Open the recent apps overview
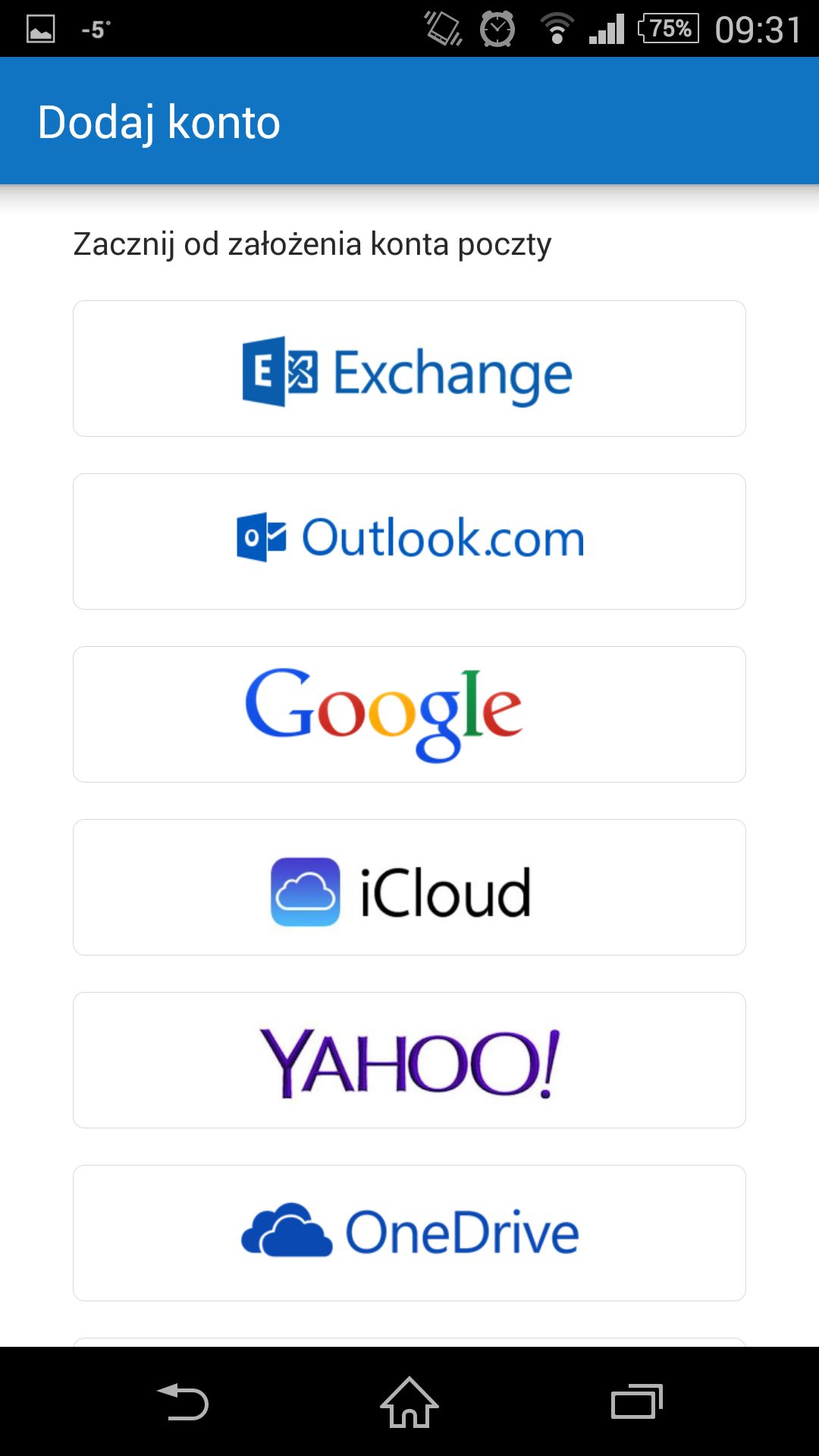The height and width of the screenshot is (1456, 819). click(637, 1401)
